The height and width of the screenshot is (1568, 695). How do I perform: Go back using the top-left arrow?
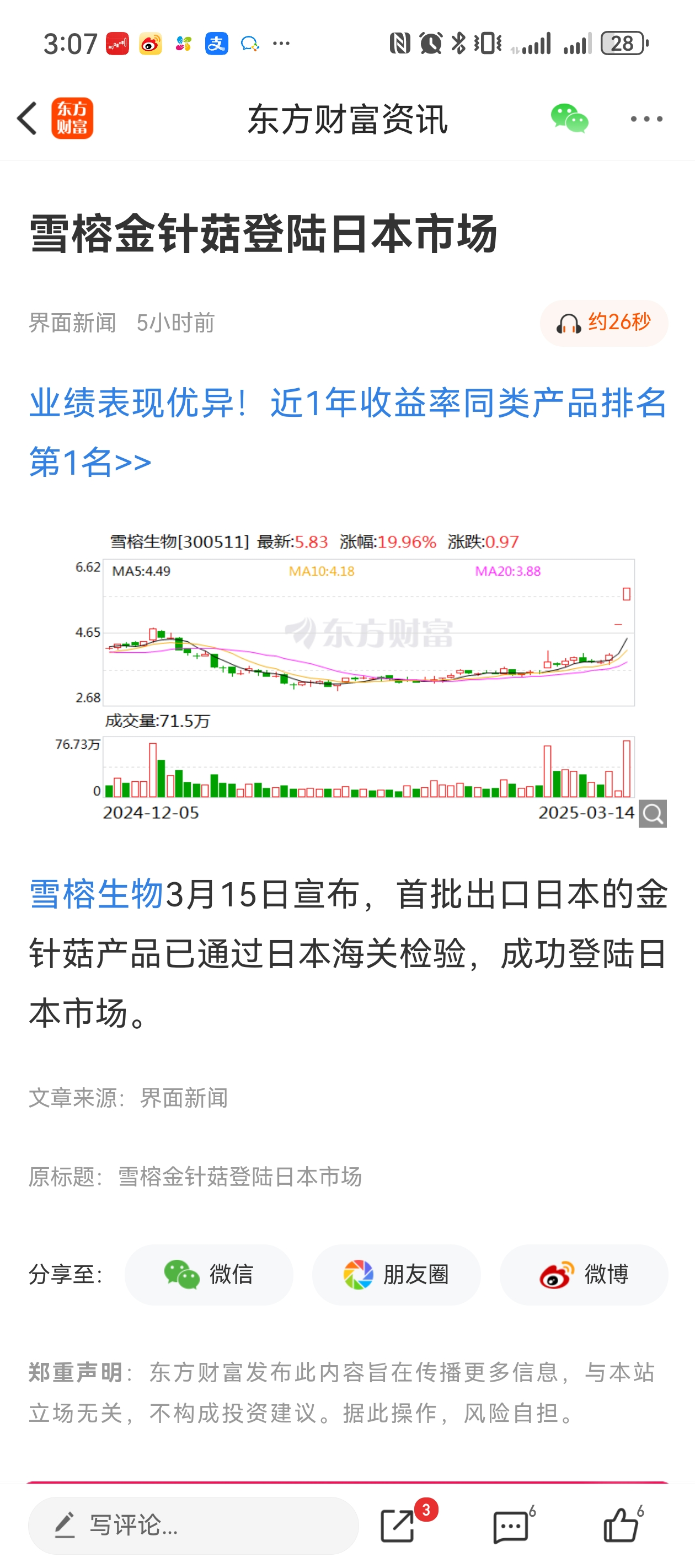[28, 118]
